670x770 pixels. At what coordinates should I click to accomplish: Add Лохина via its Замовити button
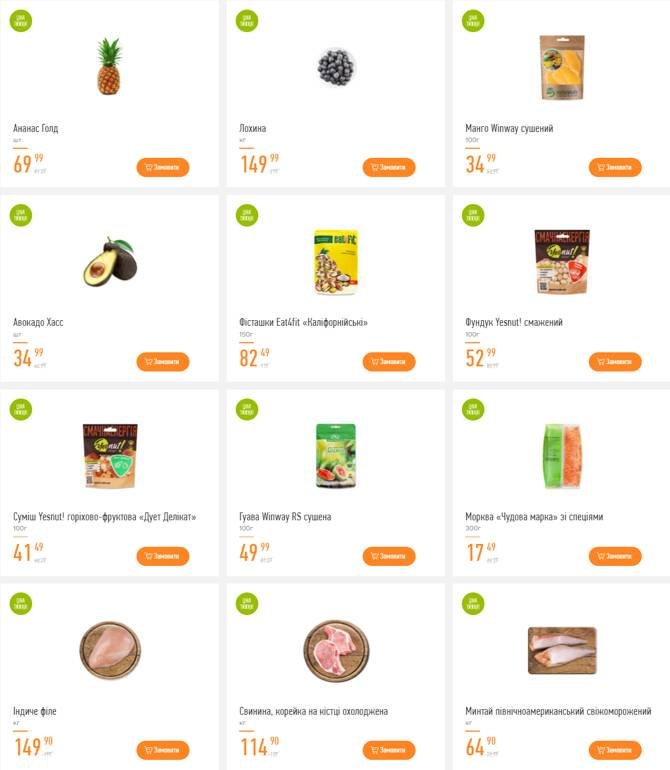click(388, 167)
